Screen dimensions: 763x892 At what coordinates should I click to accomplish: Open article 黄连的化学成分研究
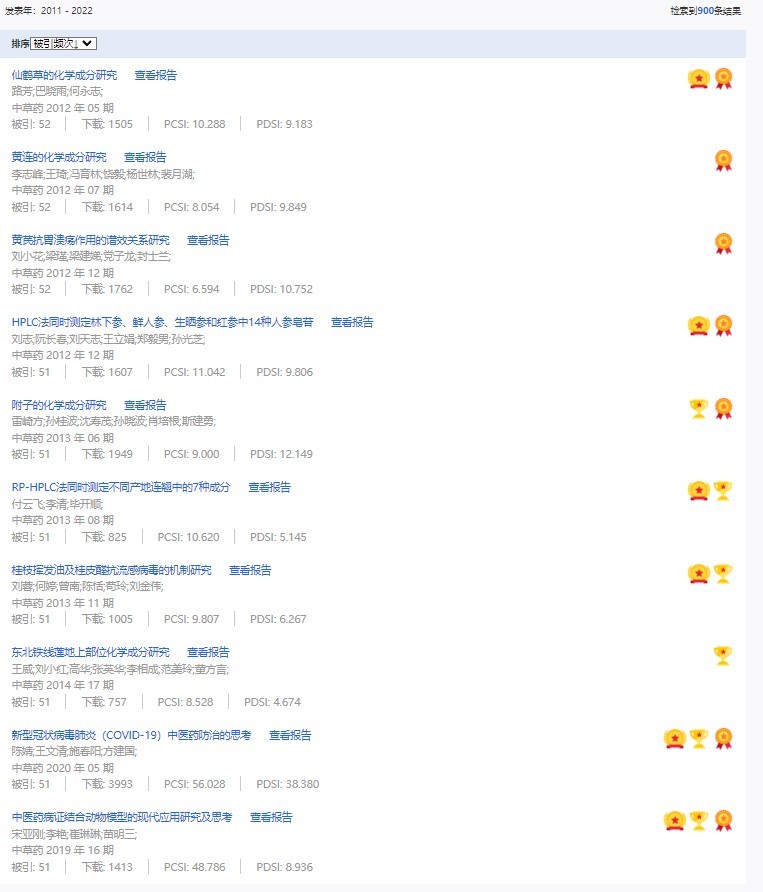click(x=59, y=157)
